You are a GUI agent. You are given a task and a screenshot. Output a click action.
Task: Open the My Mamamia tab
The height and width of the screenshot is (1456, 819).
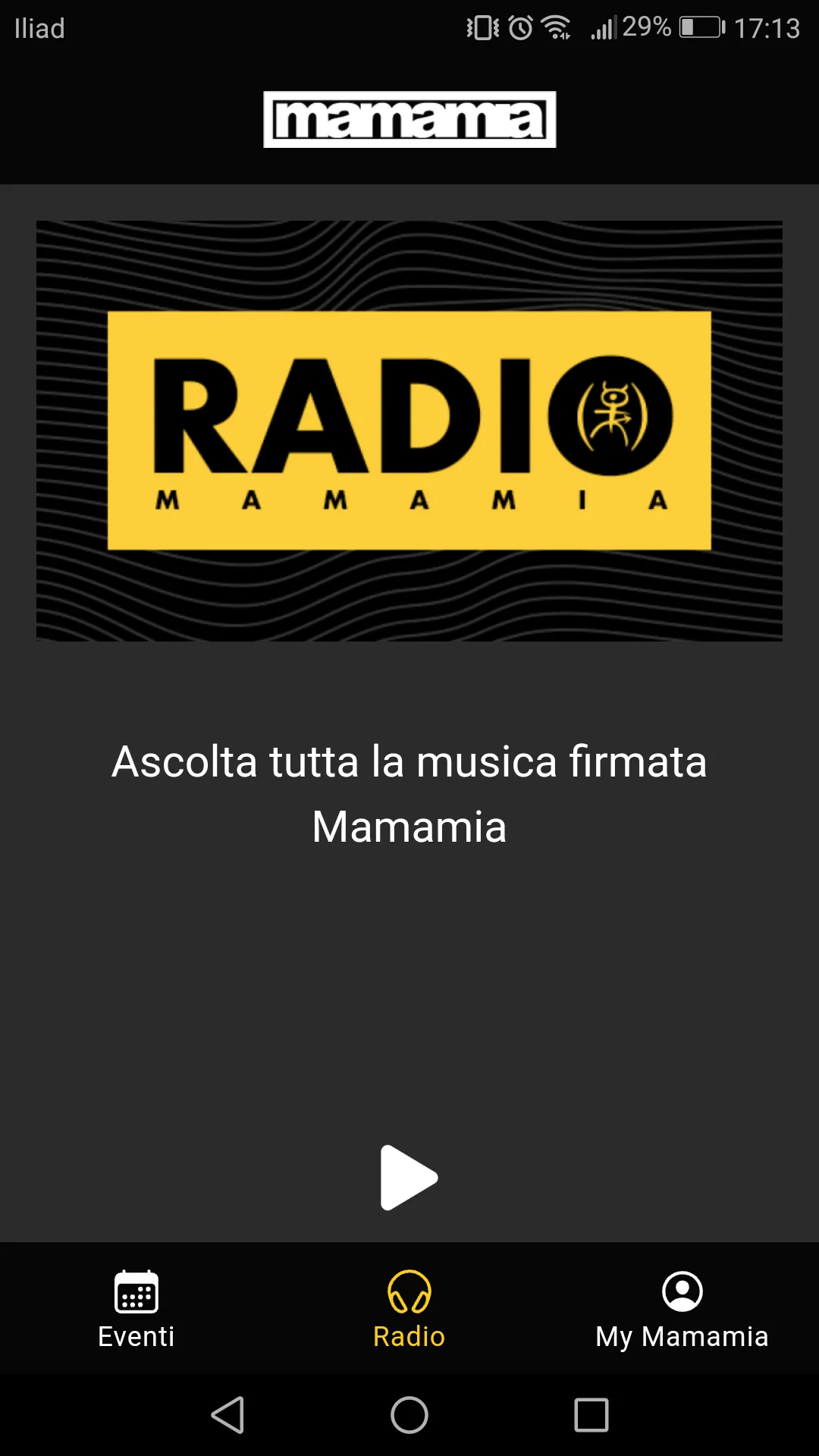pyautogui.click(x=682, y=1310)
